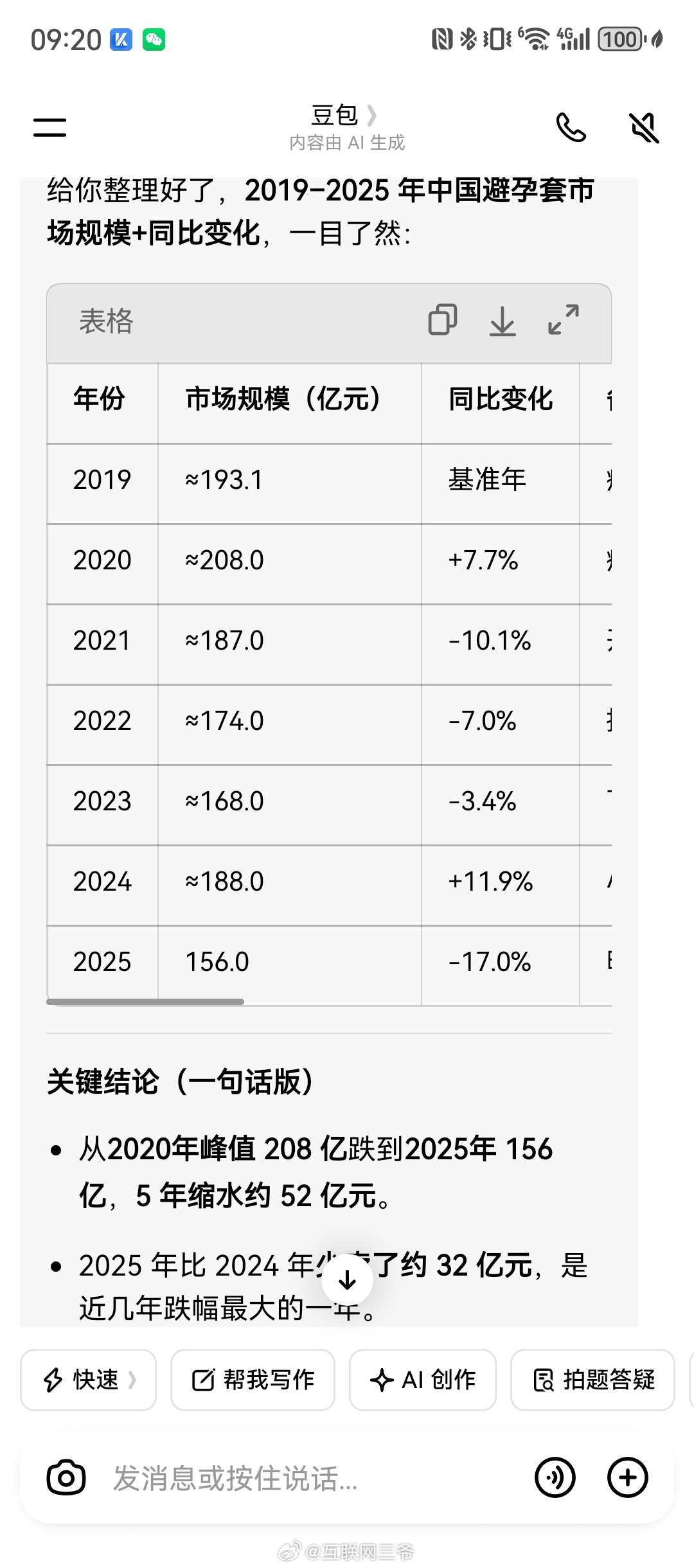The width and height of the screenshot is (694, 1568).
Task: Select the 帮我写作 writing chip
Action: pyautogui.click(x=253, y=1380)
